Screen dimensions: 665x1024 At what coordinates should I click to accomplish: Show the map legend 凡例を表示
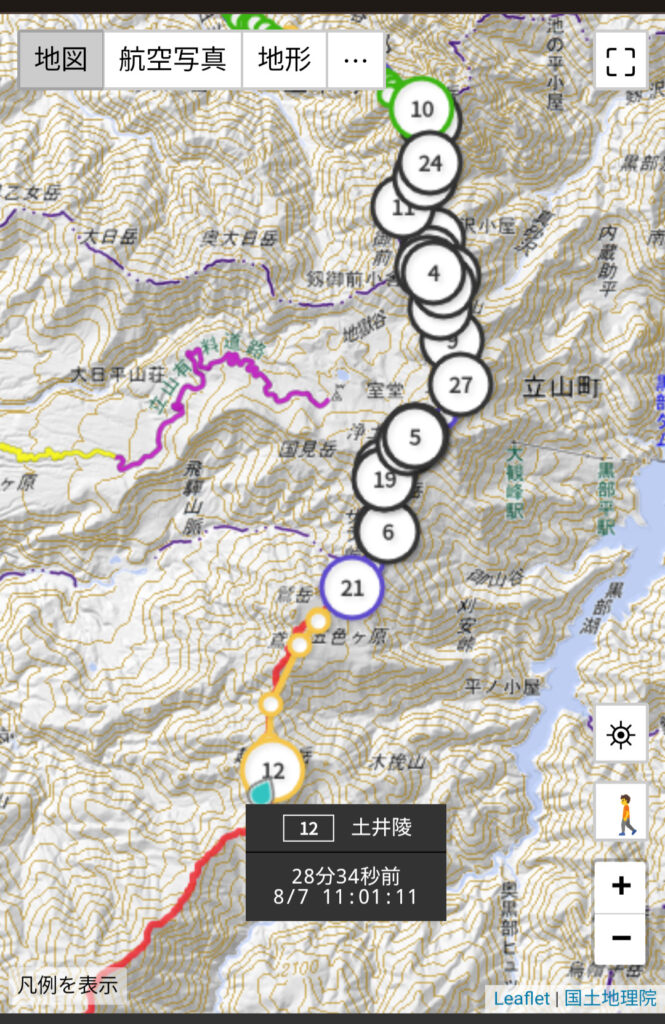68,984
